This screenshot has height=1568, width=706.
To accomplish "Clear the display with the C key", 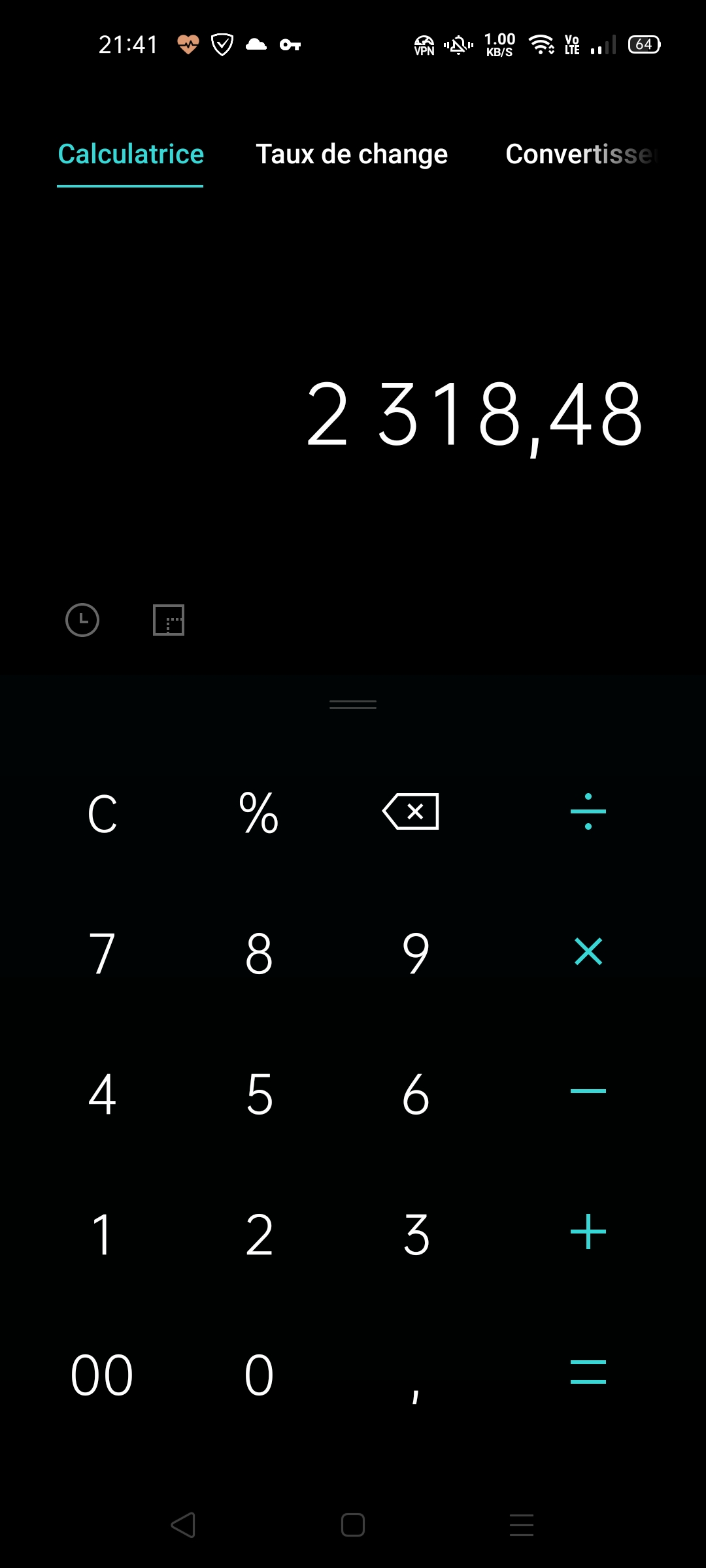I will click(103, 814).
